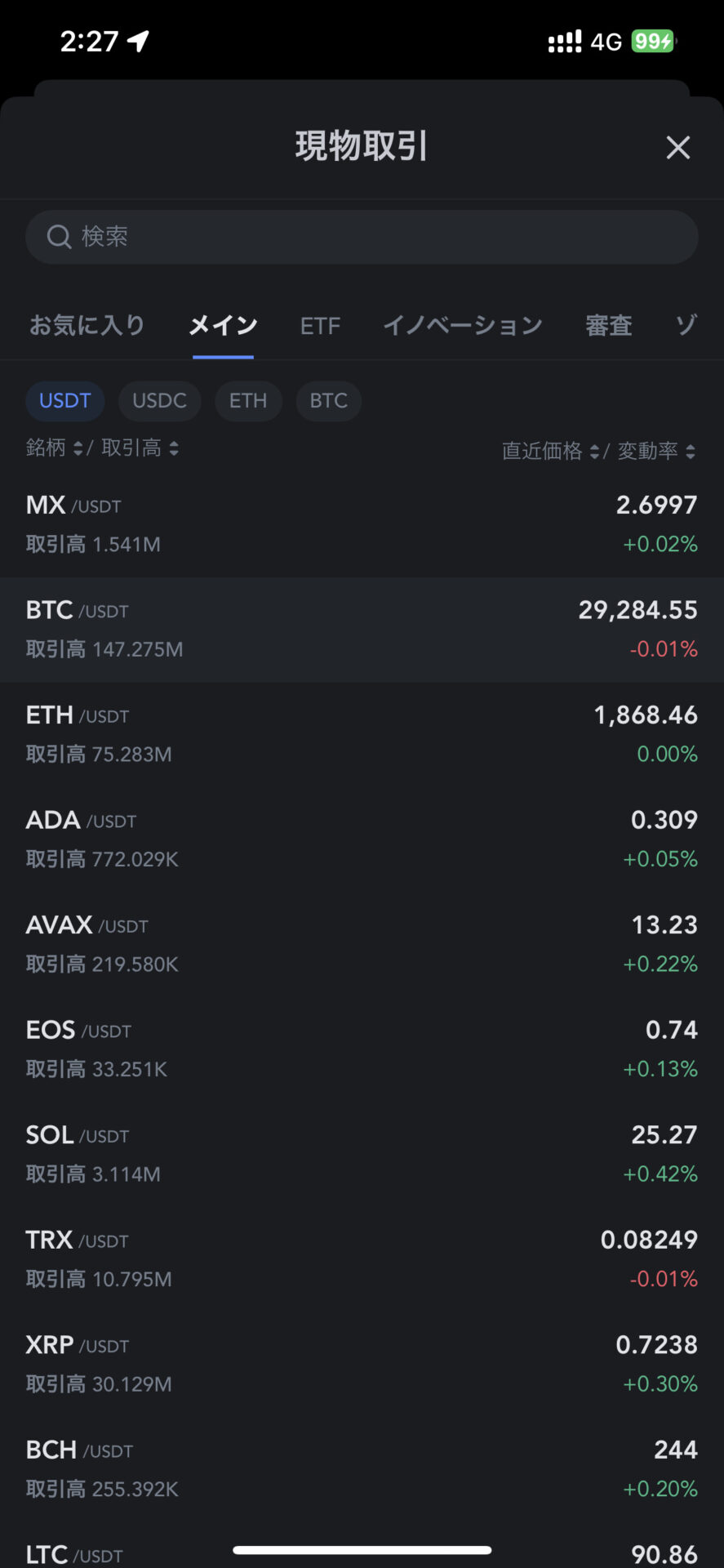Open the XRP/USDT pair
Image resolution: width=724 pixels, height=1568 pixels.
pyautogui.click(x=362, y=1364)
